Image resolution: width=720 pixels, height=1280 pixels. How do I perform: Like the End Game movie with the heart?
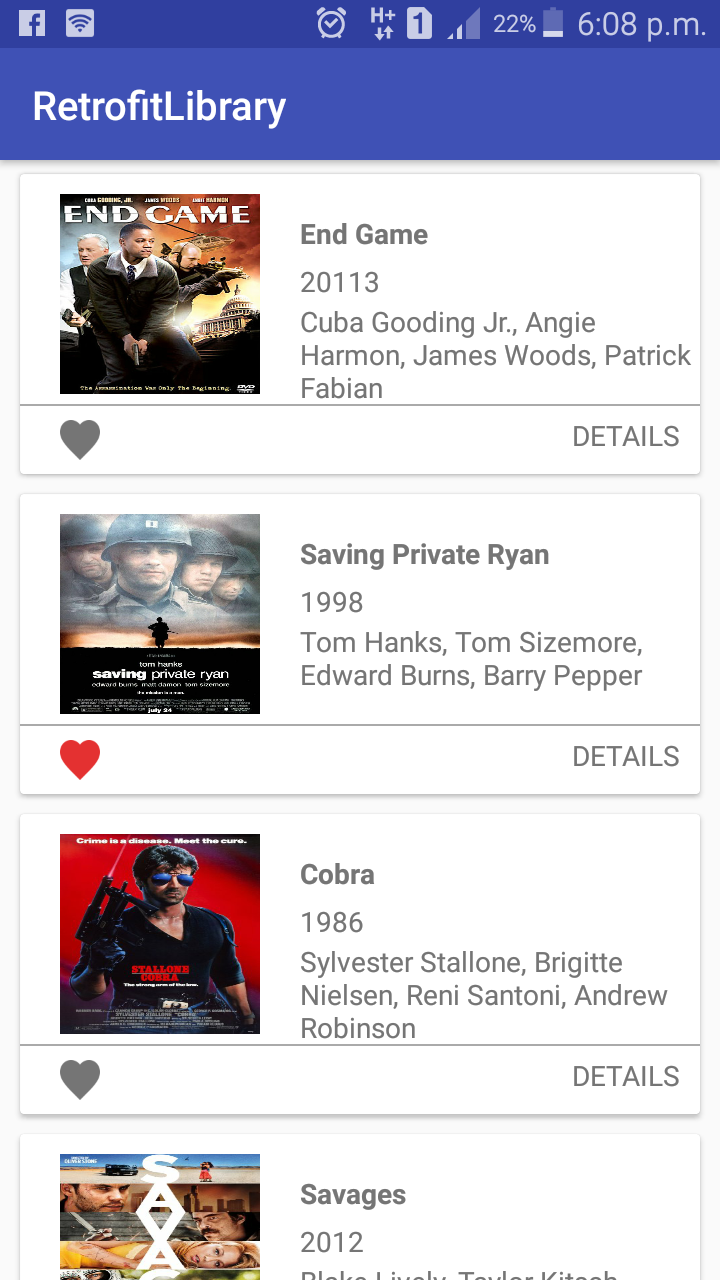coord(80,439)
